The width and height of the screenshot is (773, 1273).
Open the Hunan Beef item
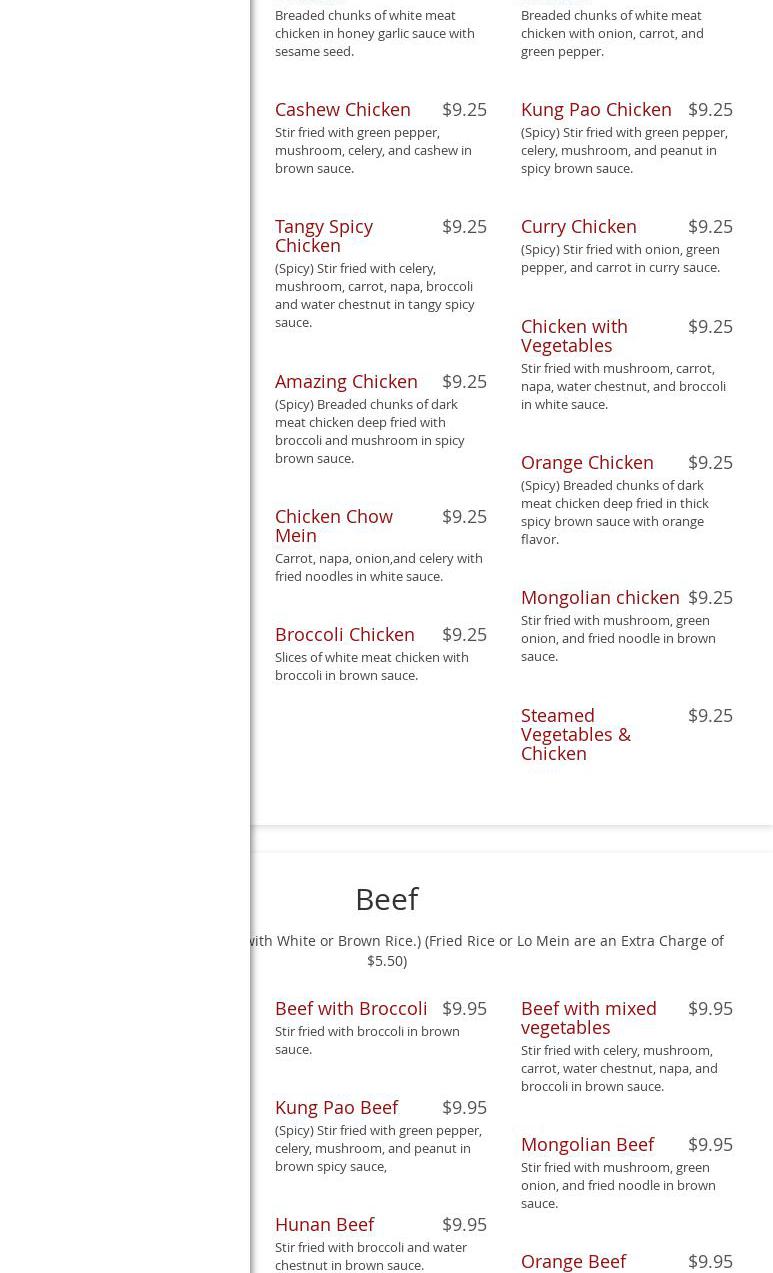(x=324, y=1224)
